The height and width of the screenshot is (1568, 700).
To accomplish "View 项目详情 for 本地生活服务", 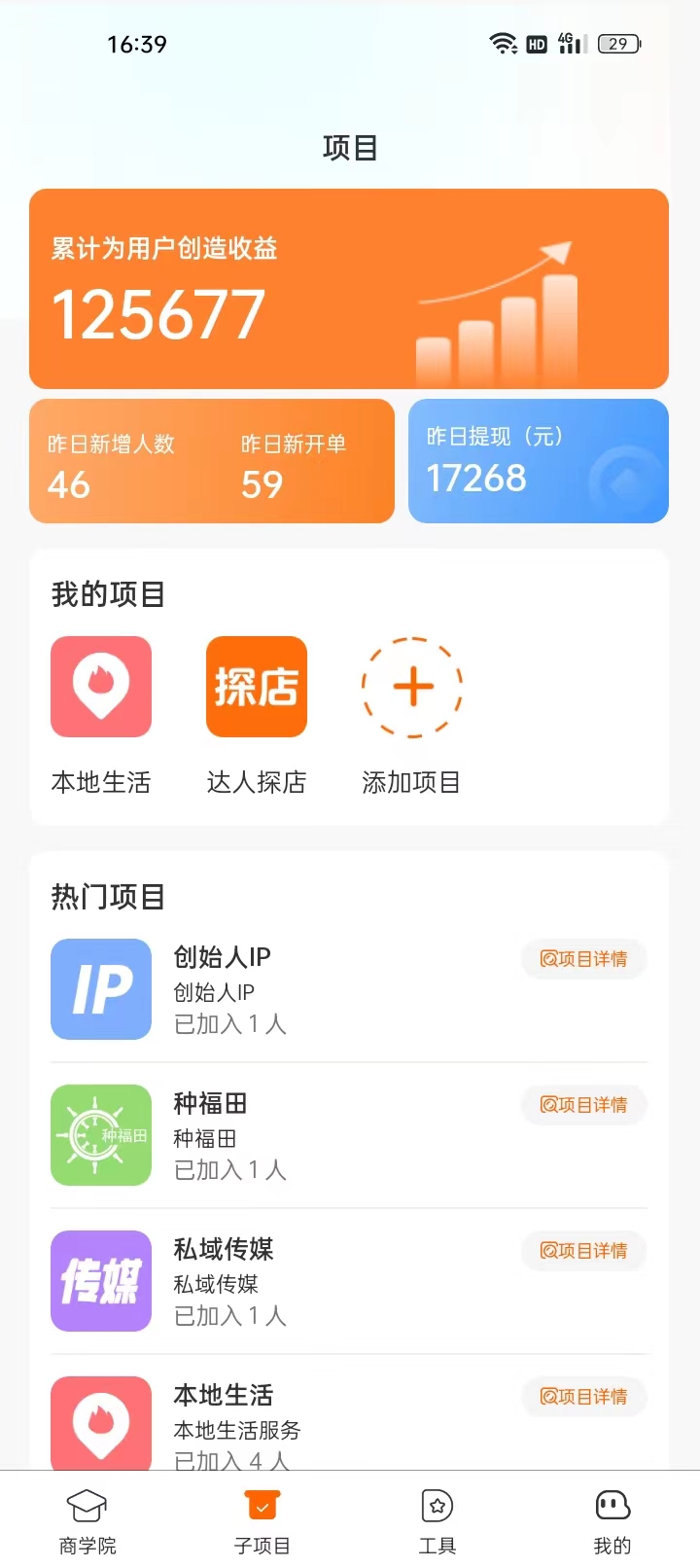I will point(584,1397).
